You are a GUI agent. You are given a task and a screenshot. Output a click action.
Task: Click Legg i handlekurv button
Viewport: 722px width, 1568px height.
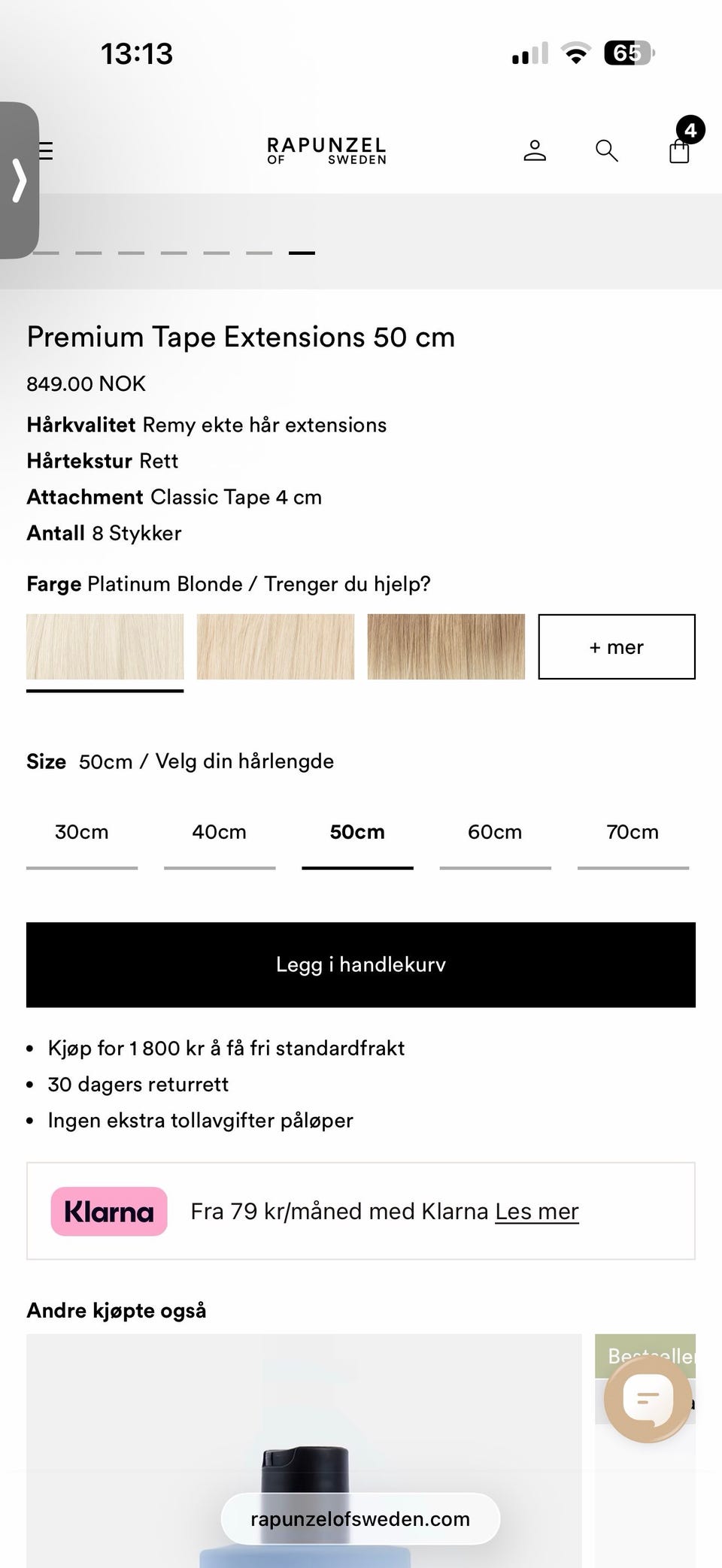(x=360, y=964)
